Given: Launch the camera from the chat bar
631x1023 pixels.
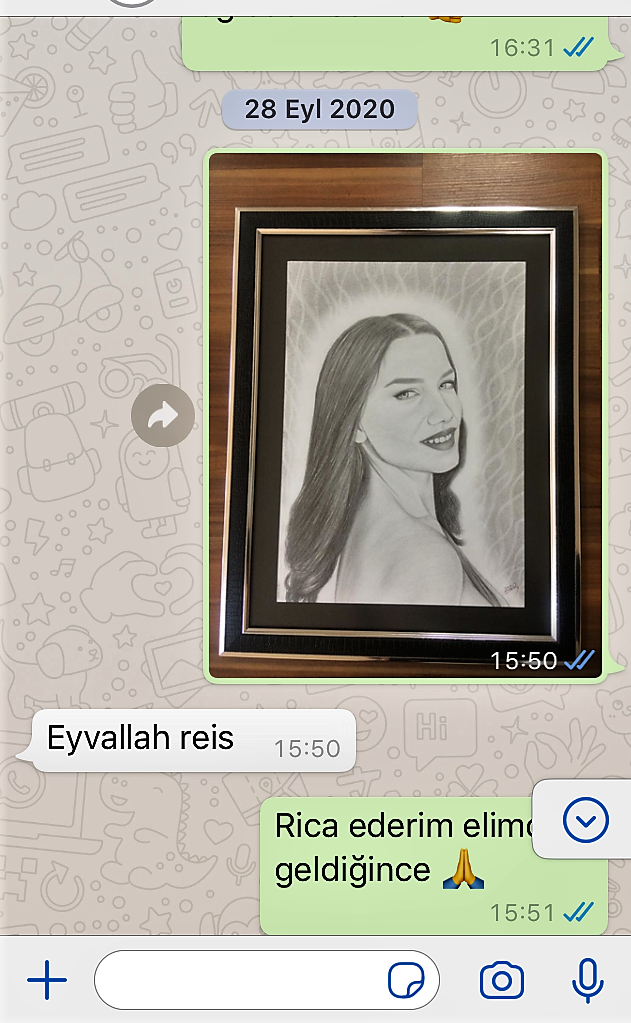Looking at the screenshot, I should tap(502, 981).
